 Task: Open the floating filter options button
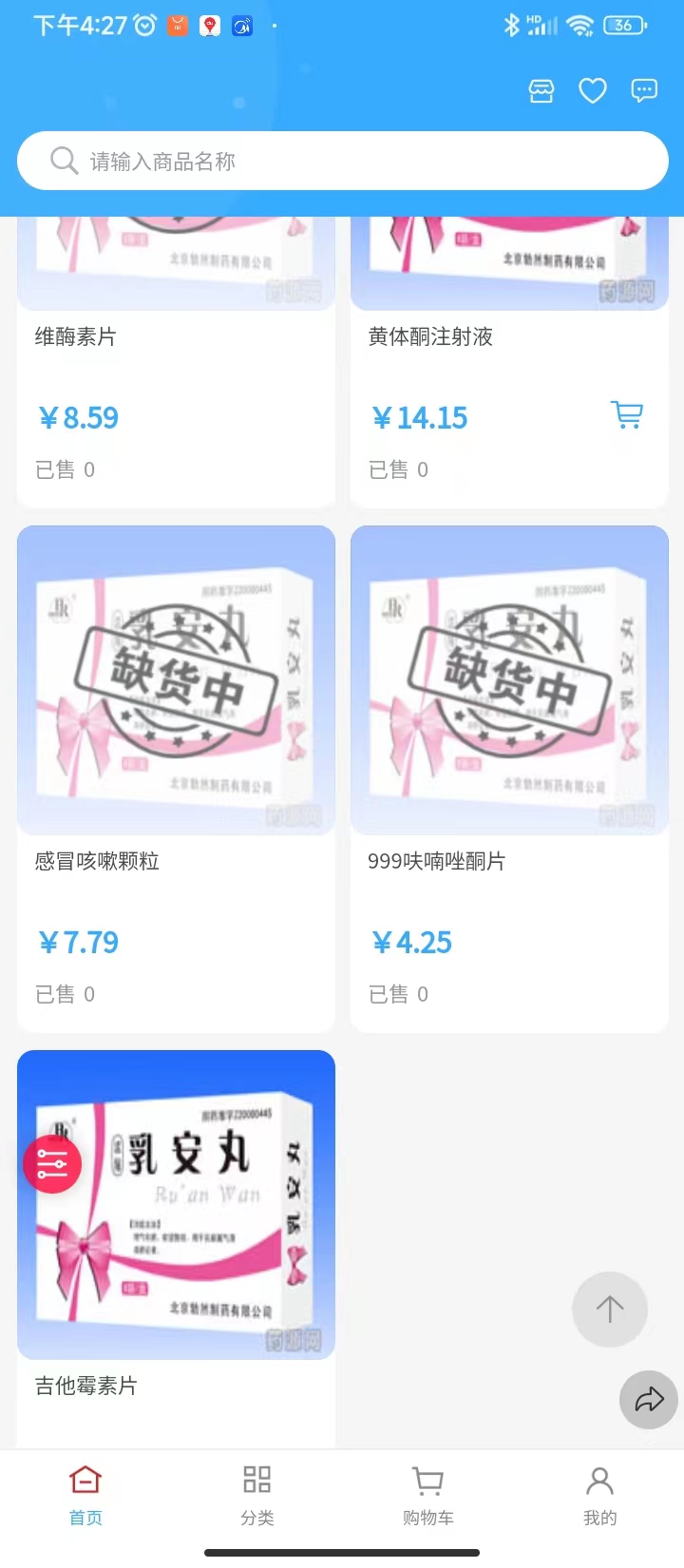[52, 1164]
